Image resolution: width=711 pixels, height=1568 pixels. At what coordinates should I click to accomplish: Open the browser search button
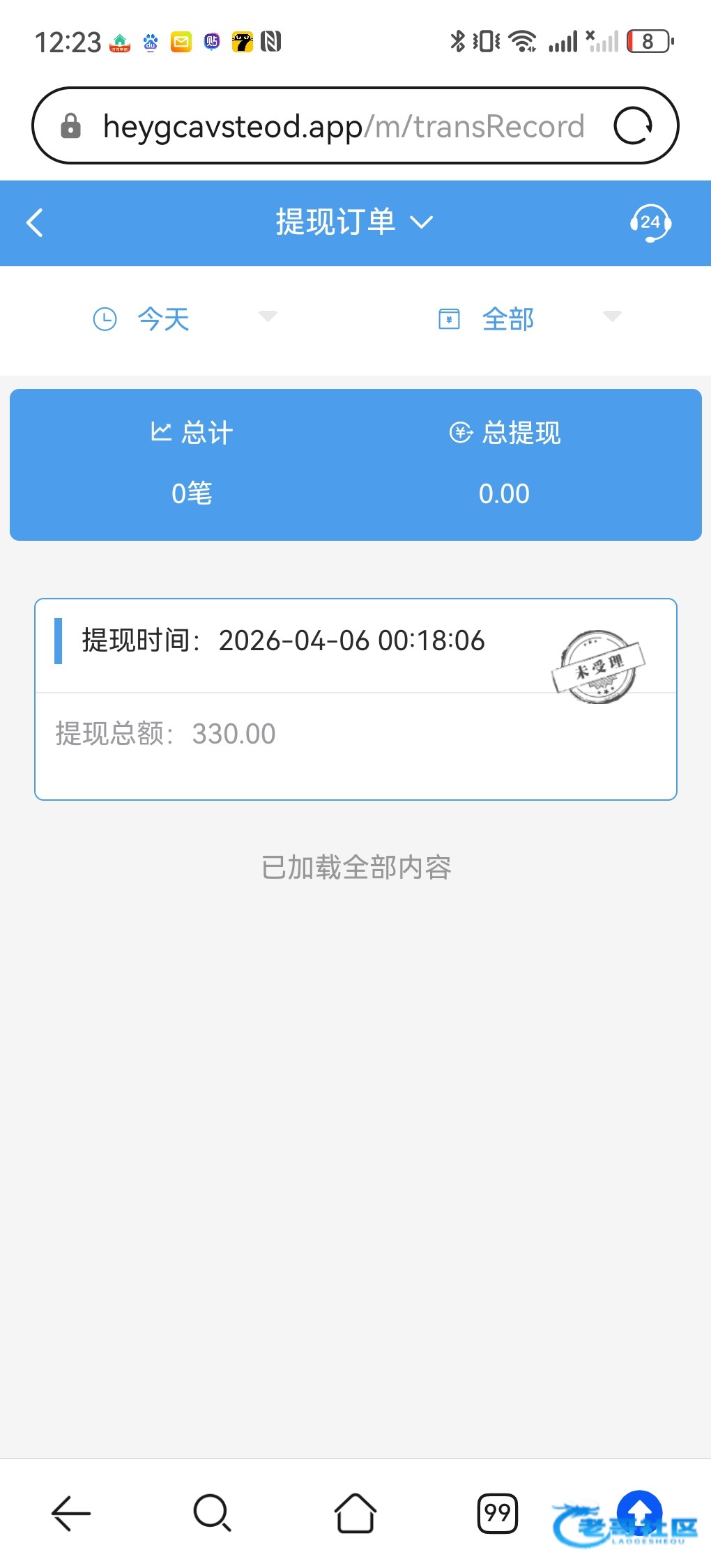(212, 1512)
